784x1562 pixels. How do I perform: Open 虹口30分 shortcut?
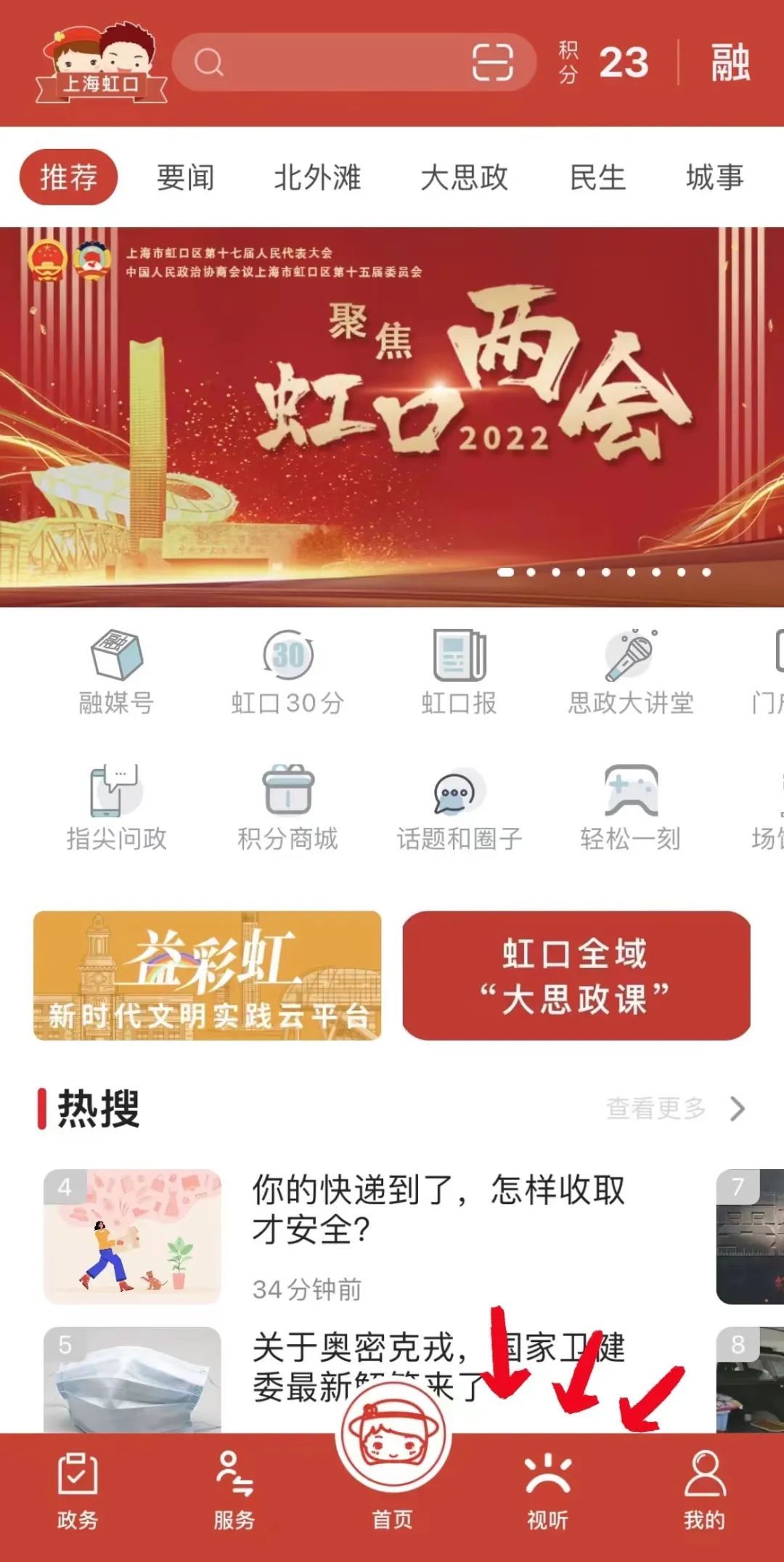[x=287, y=672]
